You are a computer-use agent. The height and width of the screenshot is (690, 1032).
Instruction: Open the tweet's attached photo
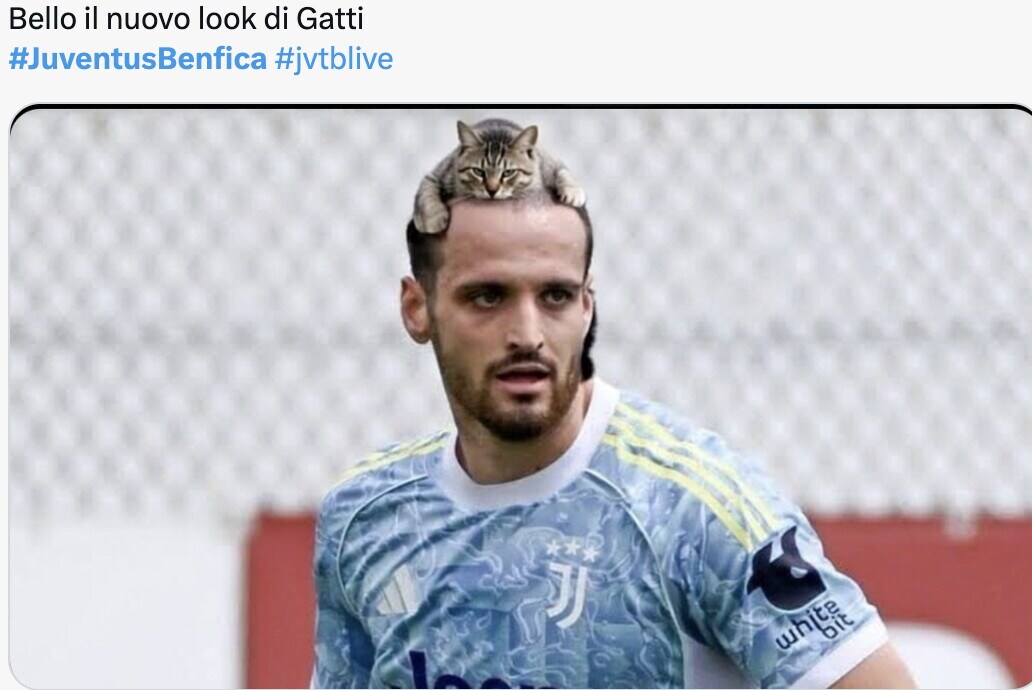tap(520, 400)
